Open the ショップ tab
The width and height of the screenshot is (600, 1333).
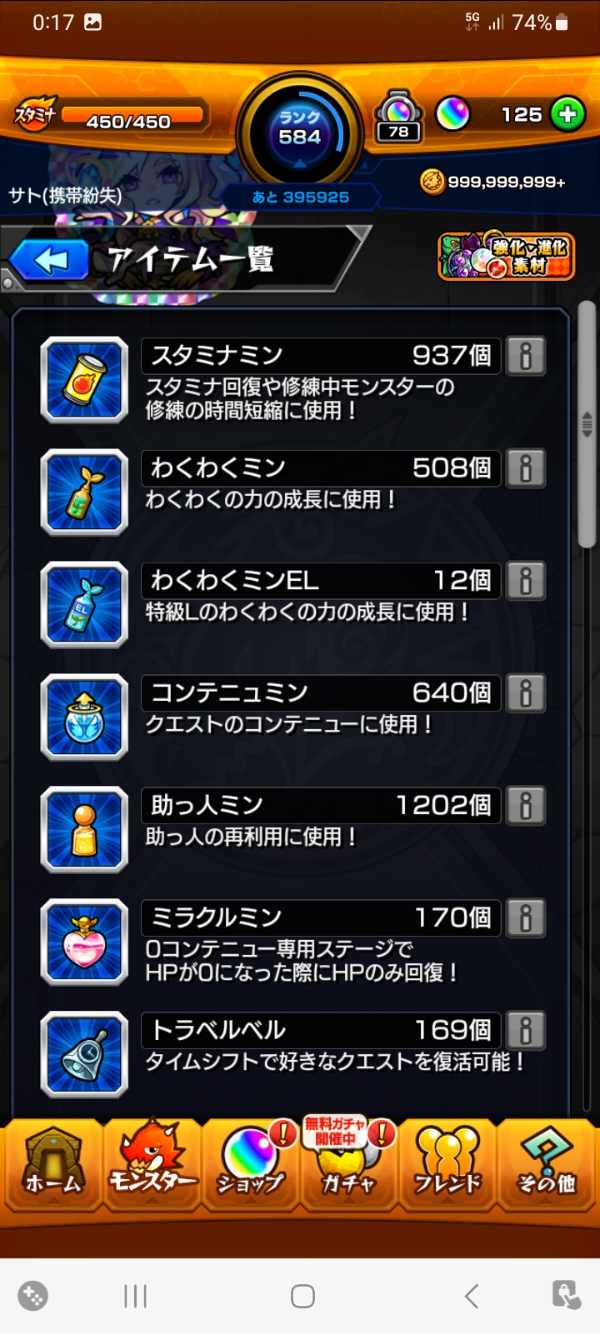tap(250, 1165)
